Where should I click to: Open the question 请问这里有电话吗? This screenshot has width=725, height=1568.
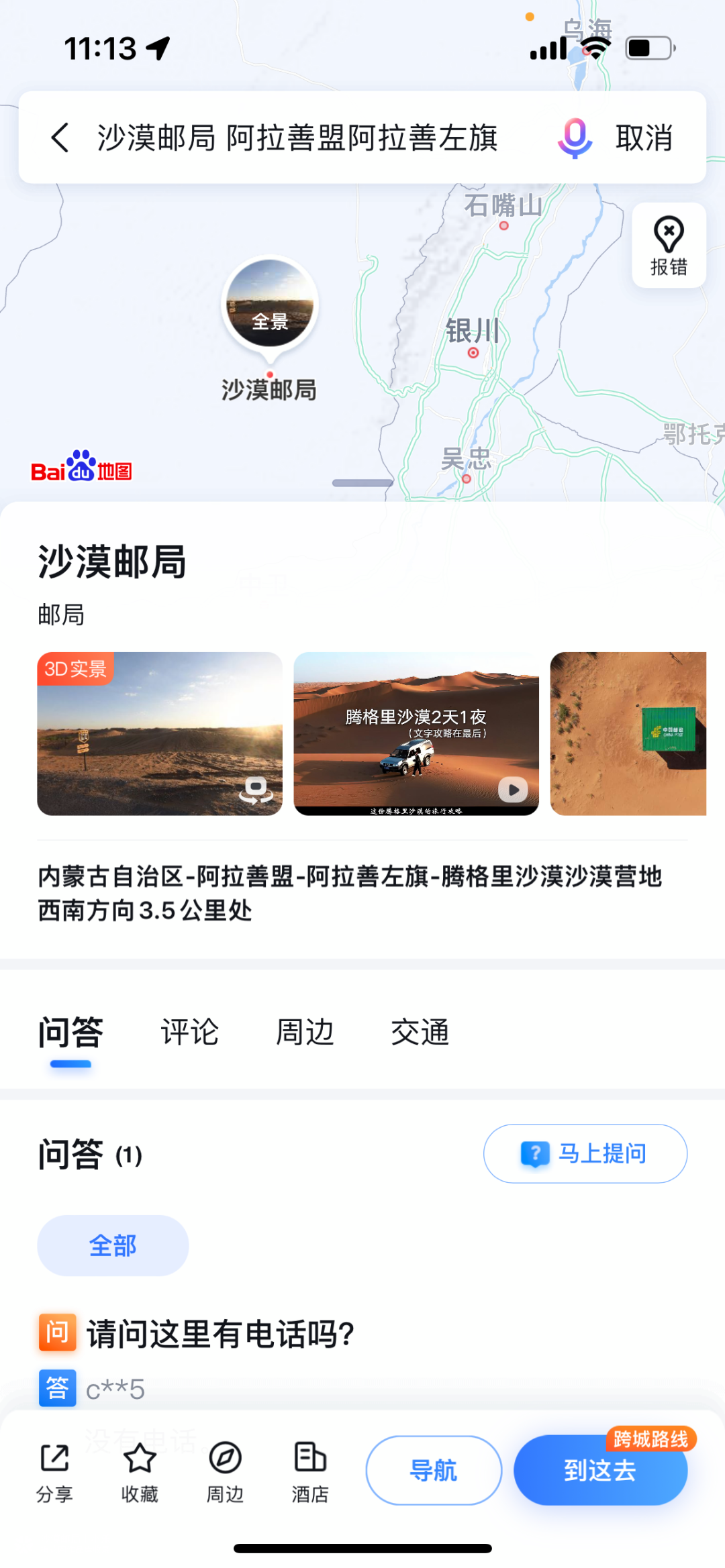click(220, 1334)
